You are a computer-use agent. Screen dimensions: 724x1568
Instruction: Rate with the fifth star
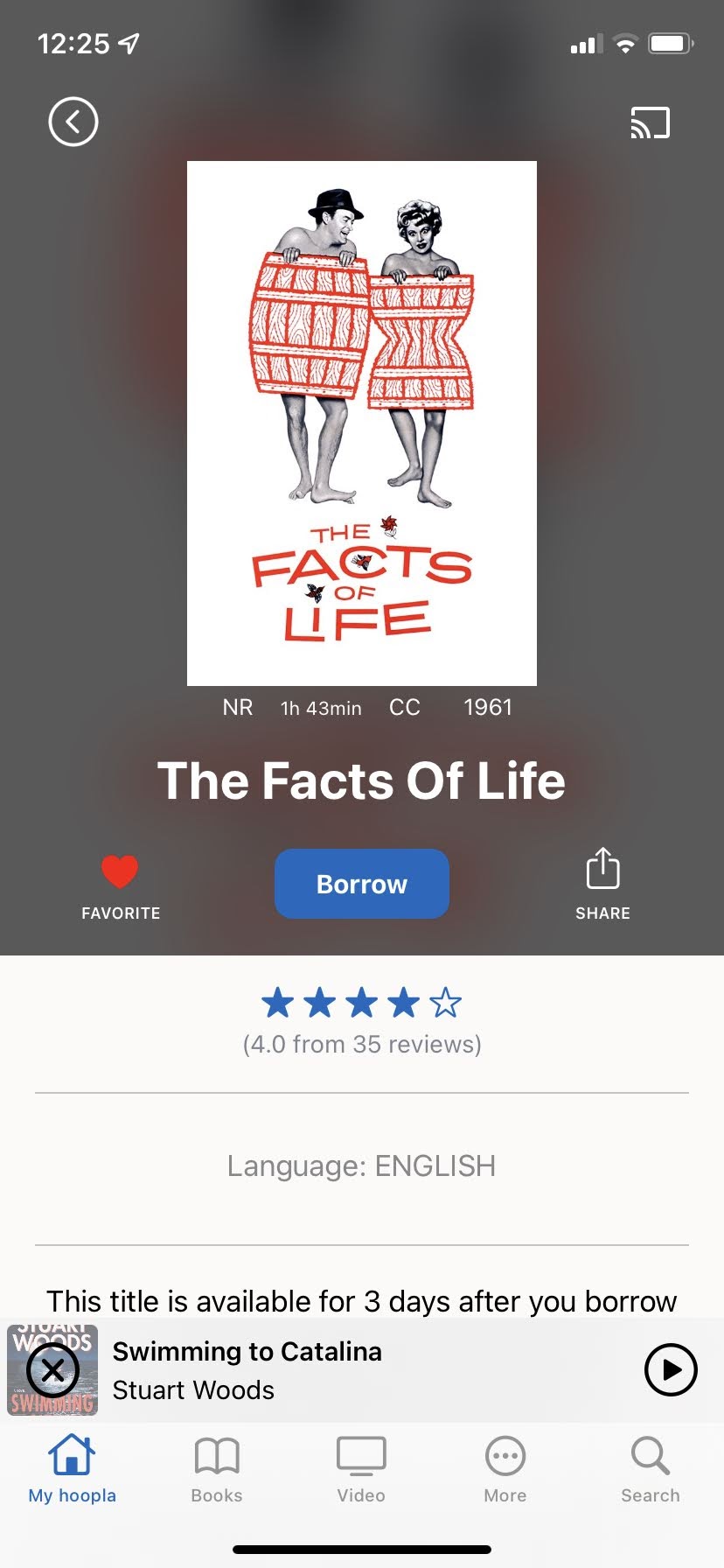(x=446, y=1003)
